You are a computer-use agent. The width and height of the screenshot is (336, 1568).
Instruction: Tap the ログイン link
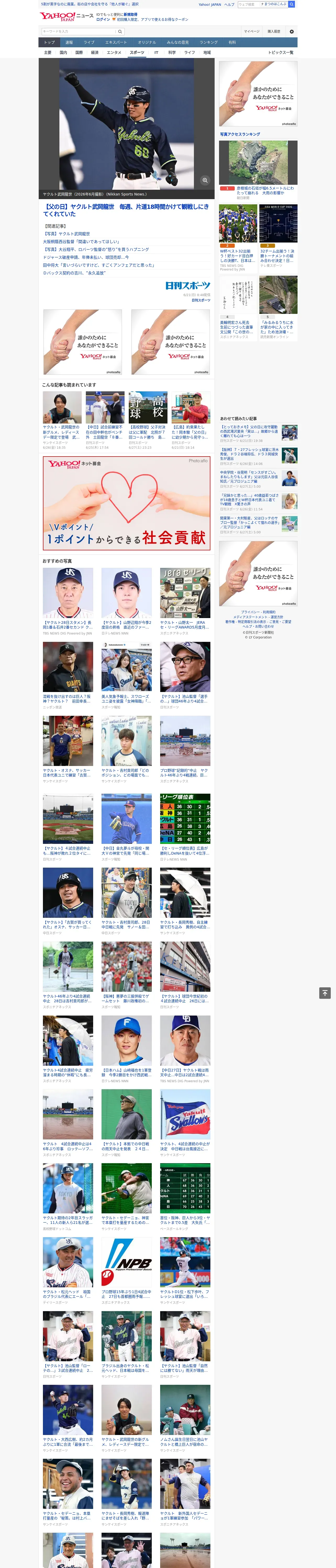click(x=103, y=20)
